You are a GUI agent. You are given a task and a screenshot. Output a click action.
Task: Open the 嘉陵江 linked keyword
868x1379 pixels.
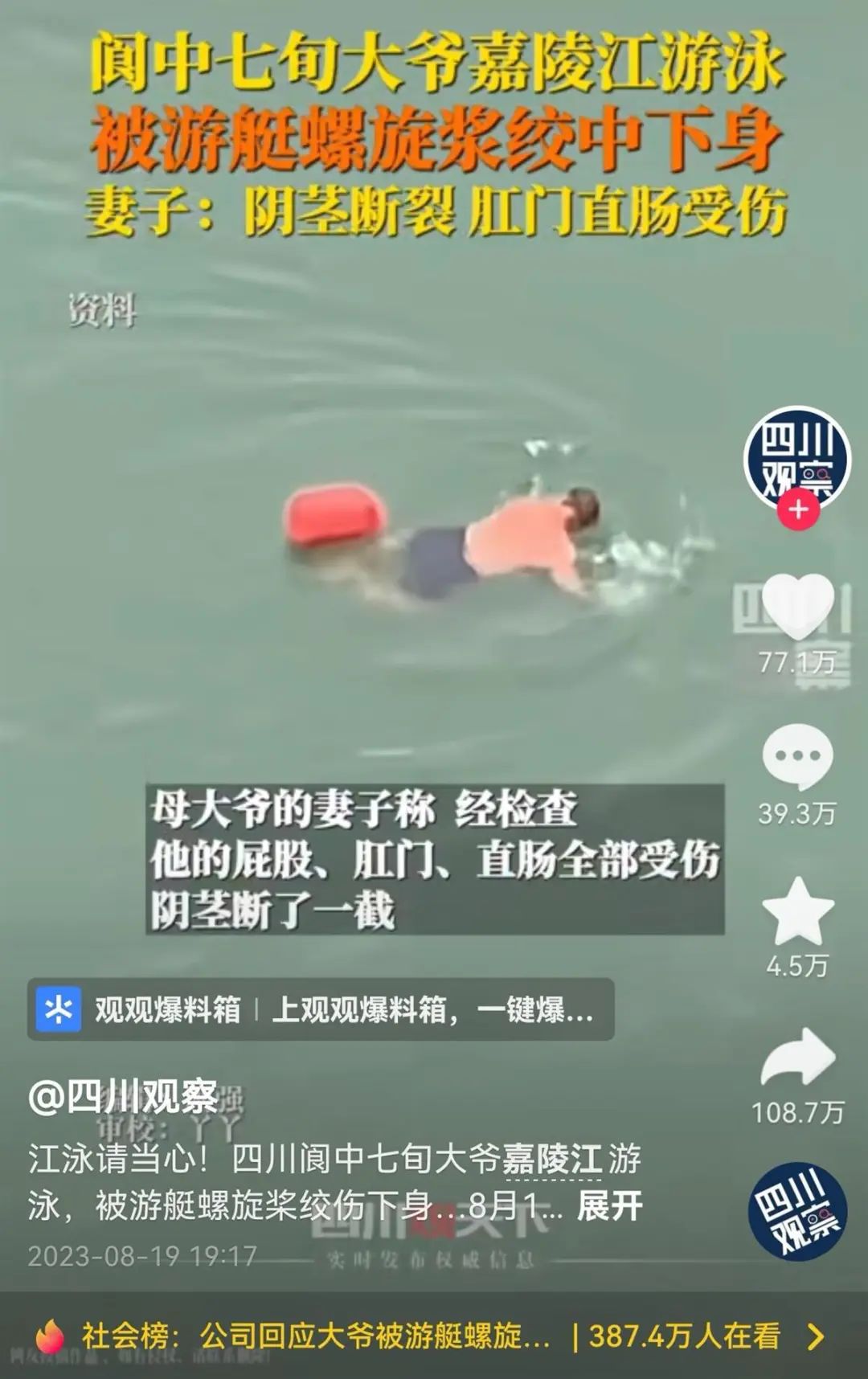[x=552, y=1159]
